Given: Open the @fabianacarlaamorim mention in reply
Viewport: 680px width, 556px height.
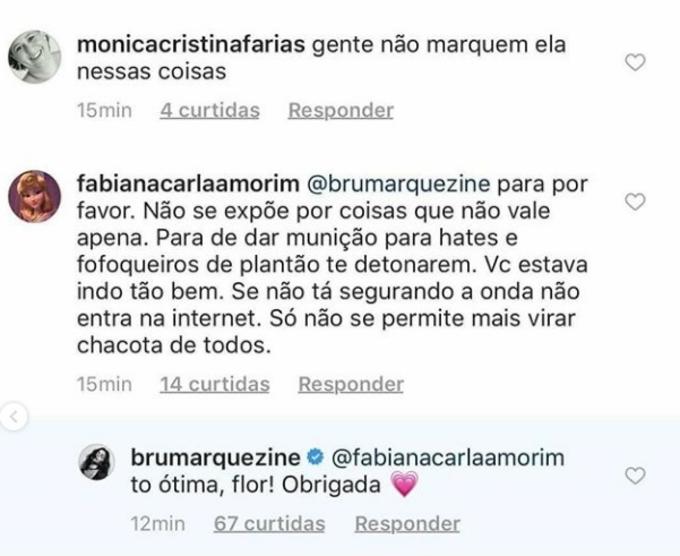Looking at the screenshot, I should pos(446,457).
